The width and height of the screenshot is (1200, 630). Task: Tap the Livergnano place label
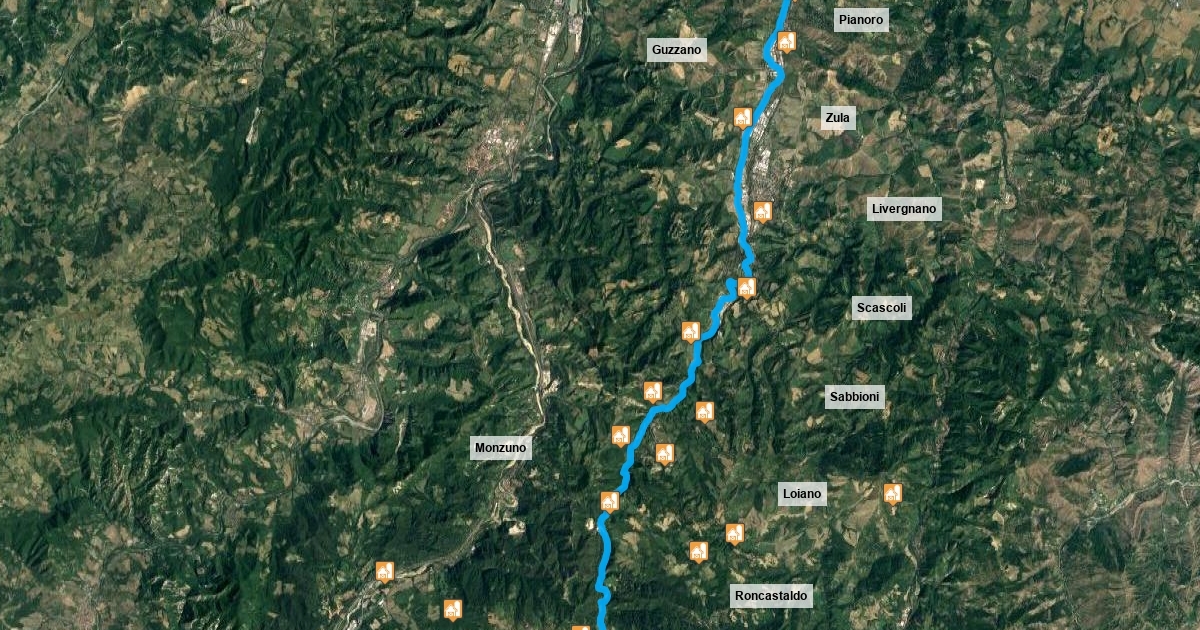click(x=904, y=209)
